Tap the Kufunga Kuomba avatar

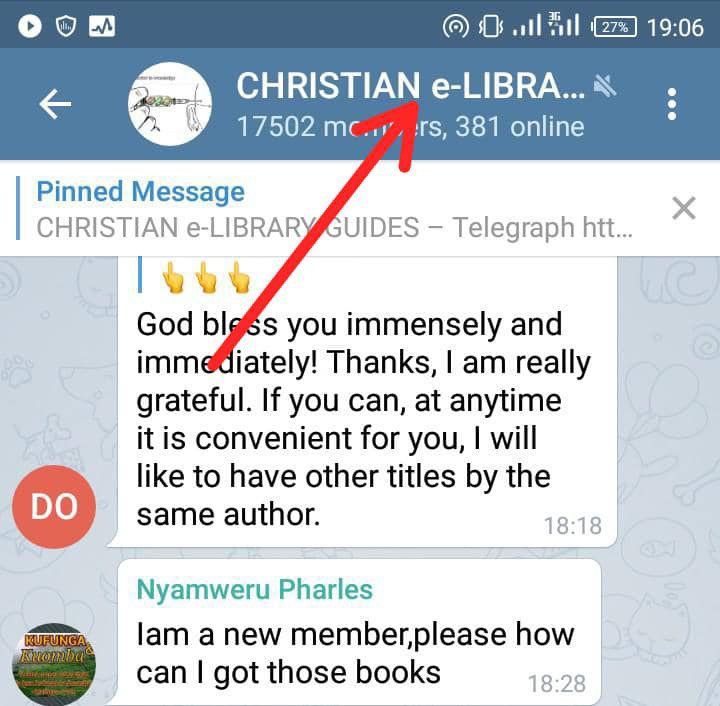click(x=54, y=663)
